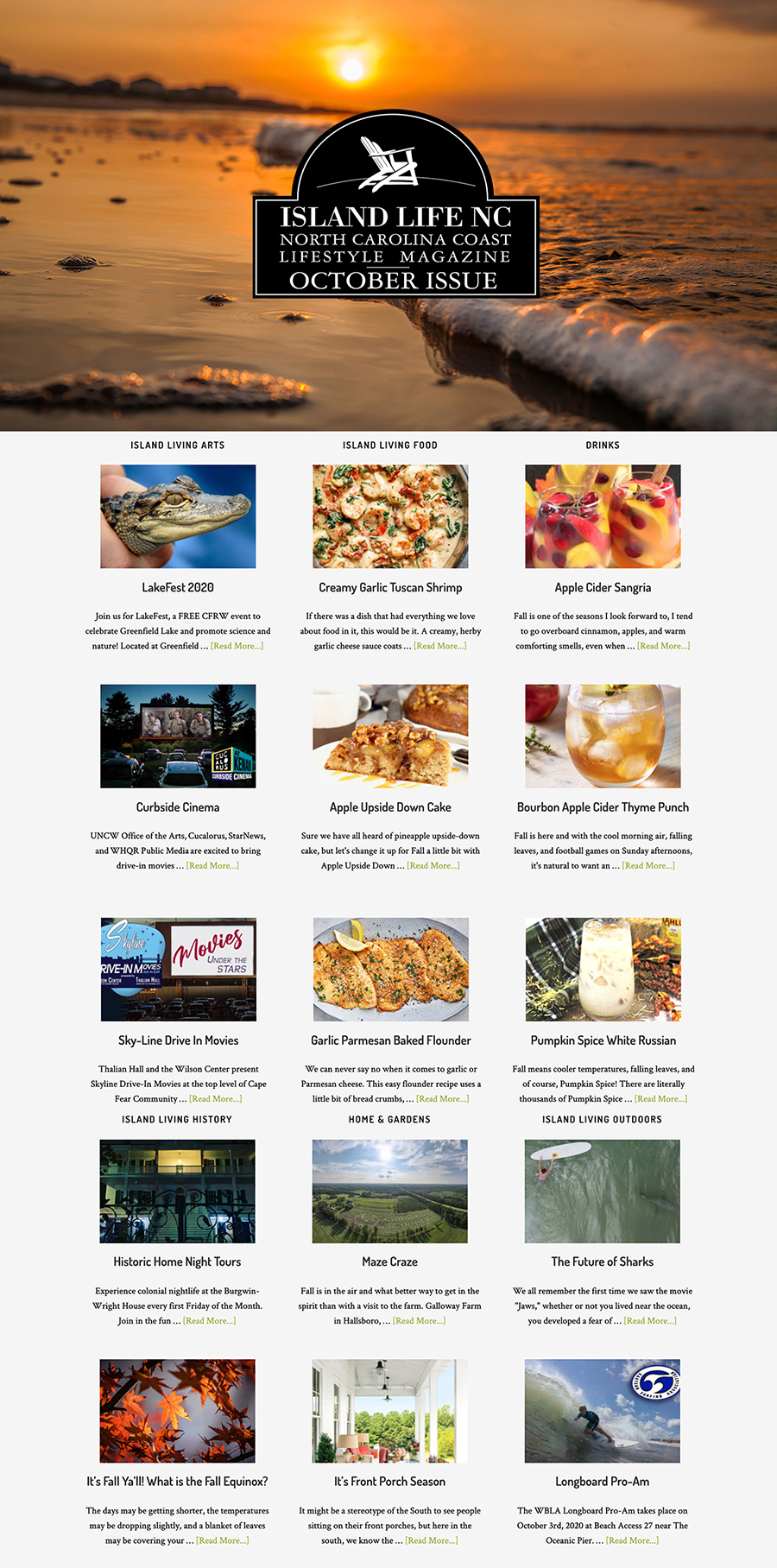Read more about Pumpkin Spice White Russian
Viewport: 777px width, 1568px height.
(x=661, y=1098)
